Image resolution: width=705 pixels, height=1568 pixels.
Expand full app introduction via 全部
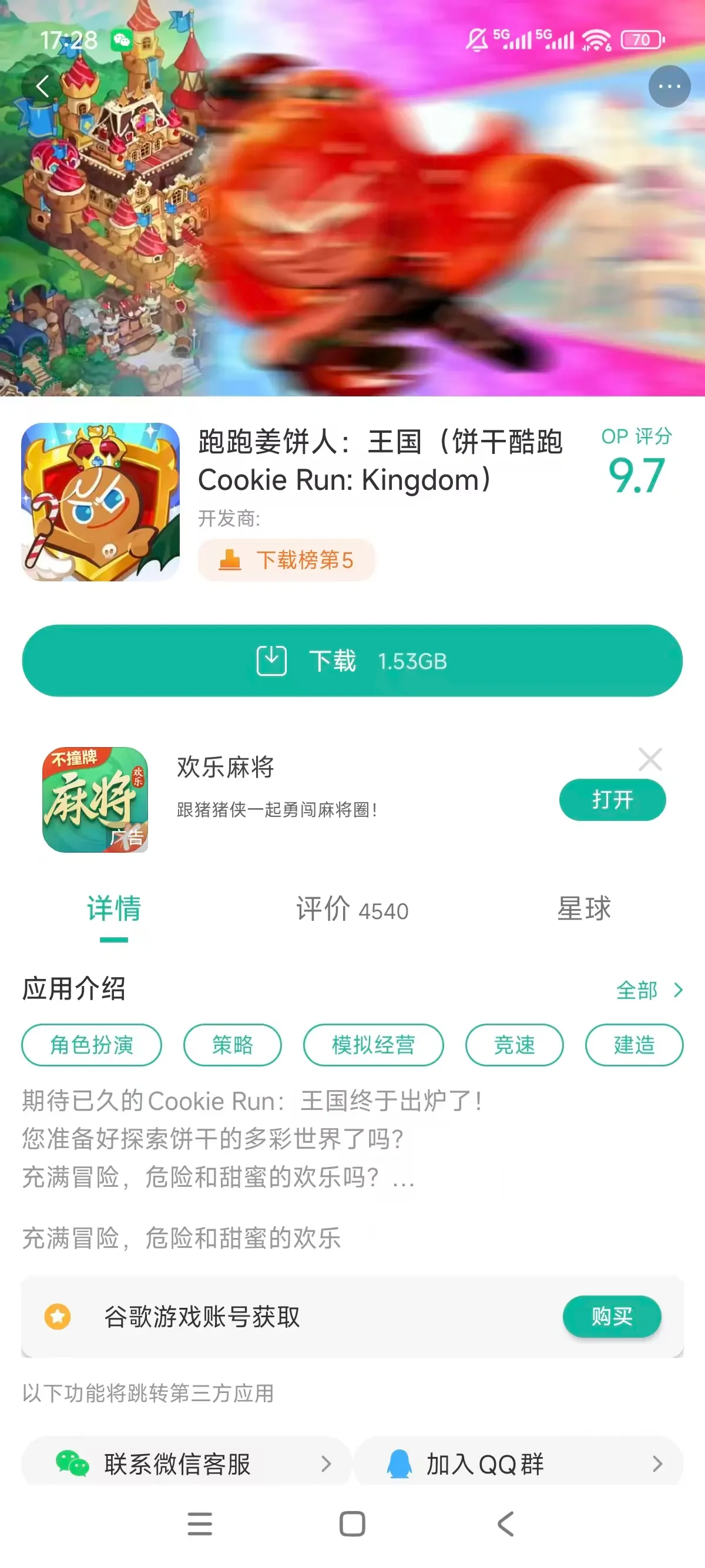pyautogui.click(x=649, y=990)
